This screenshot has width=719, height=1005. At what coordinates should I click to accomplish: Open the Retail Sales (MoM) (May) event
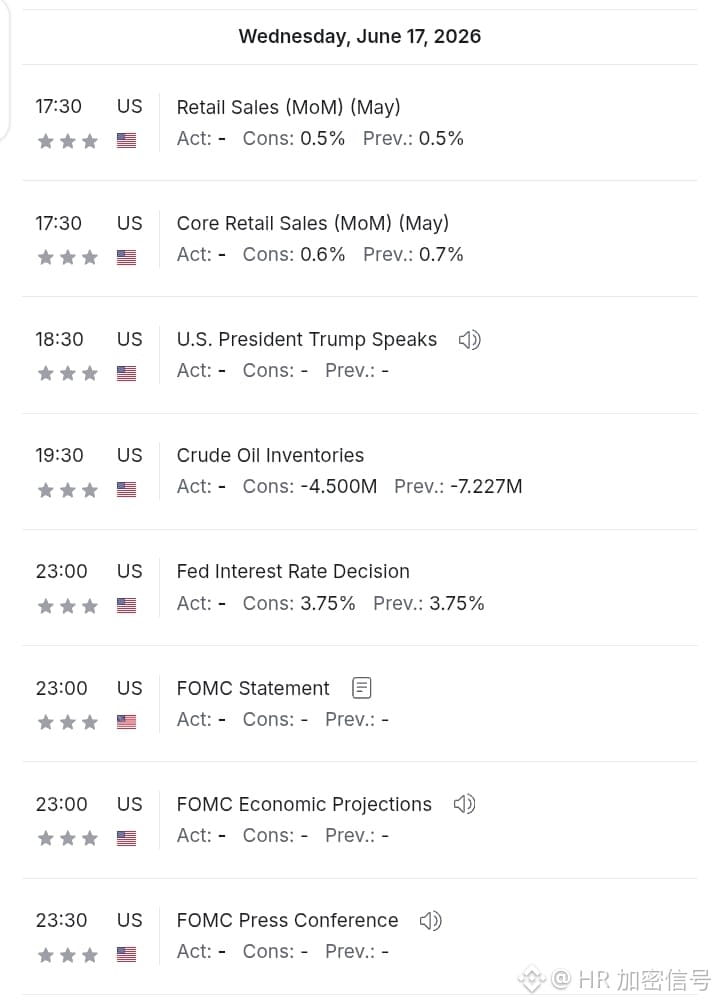click(288, 107)
